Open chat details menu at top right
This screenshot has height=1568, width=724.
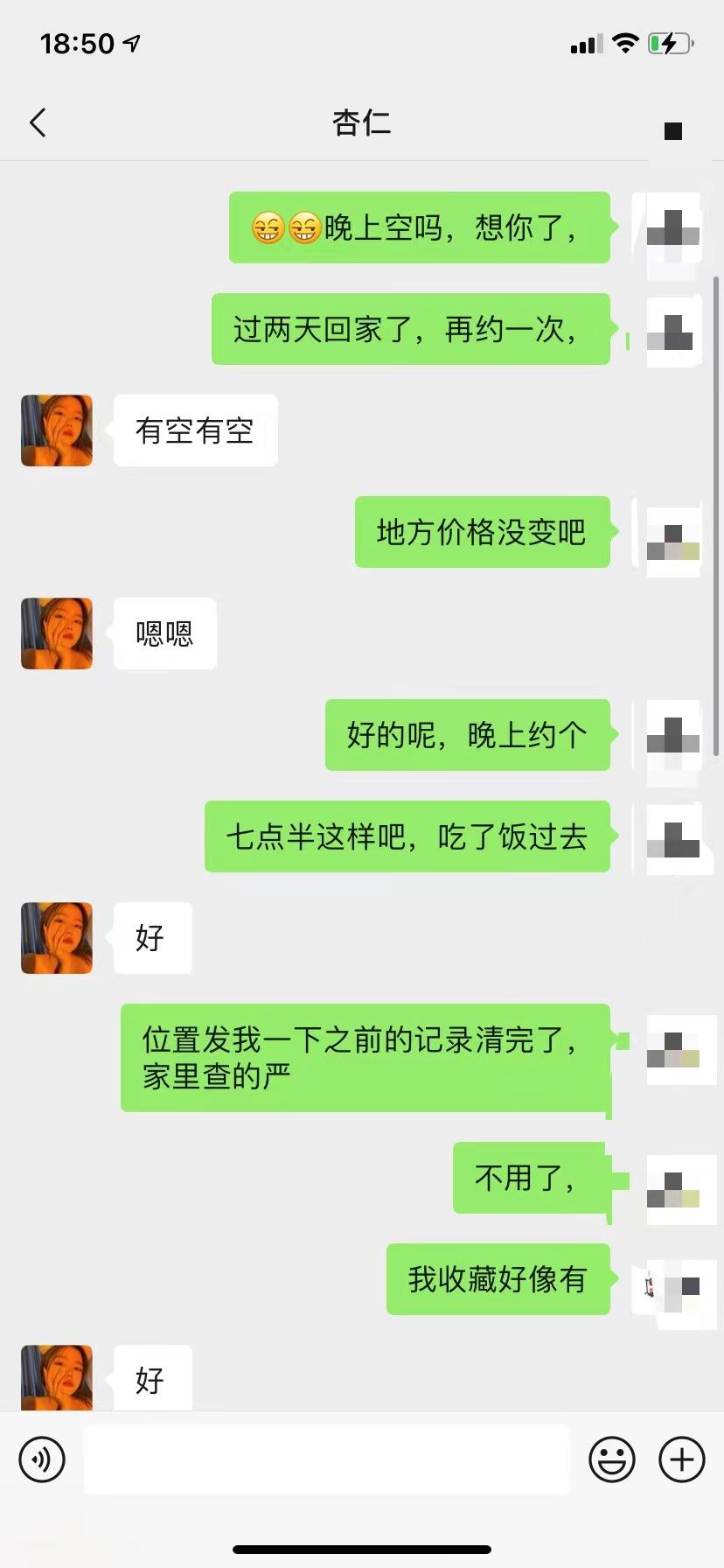click(672, 131)
